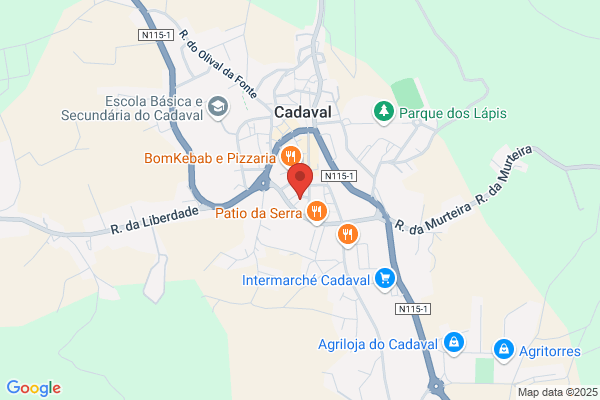Tap the Agritorres store marker
600x400 pixels.
pyautogui.click(x=504, y=350)
